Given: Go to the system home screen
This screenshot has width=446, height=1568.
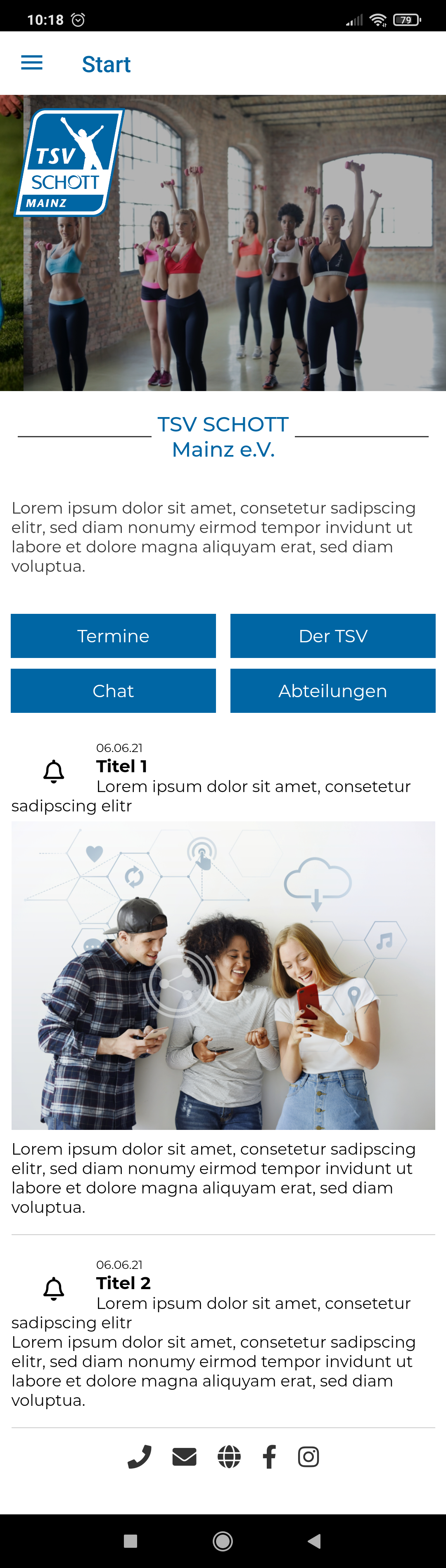Looking at the screenshot, I should pyautogui.click(x=223, y=1541).
